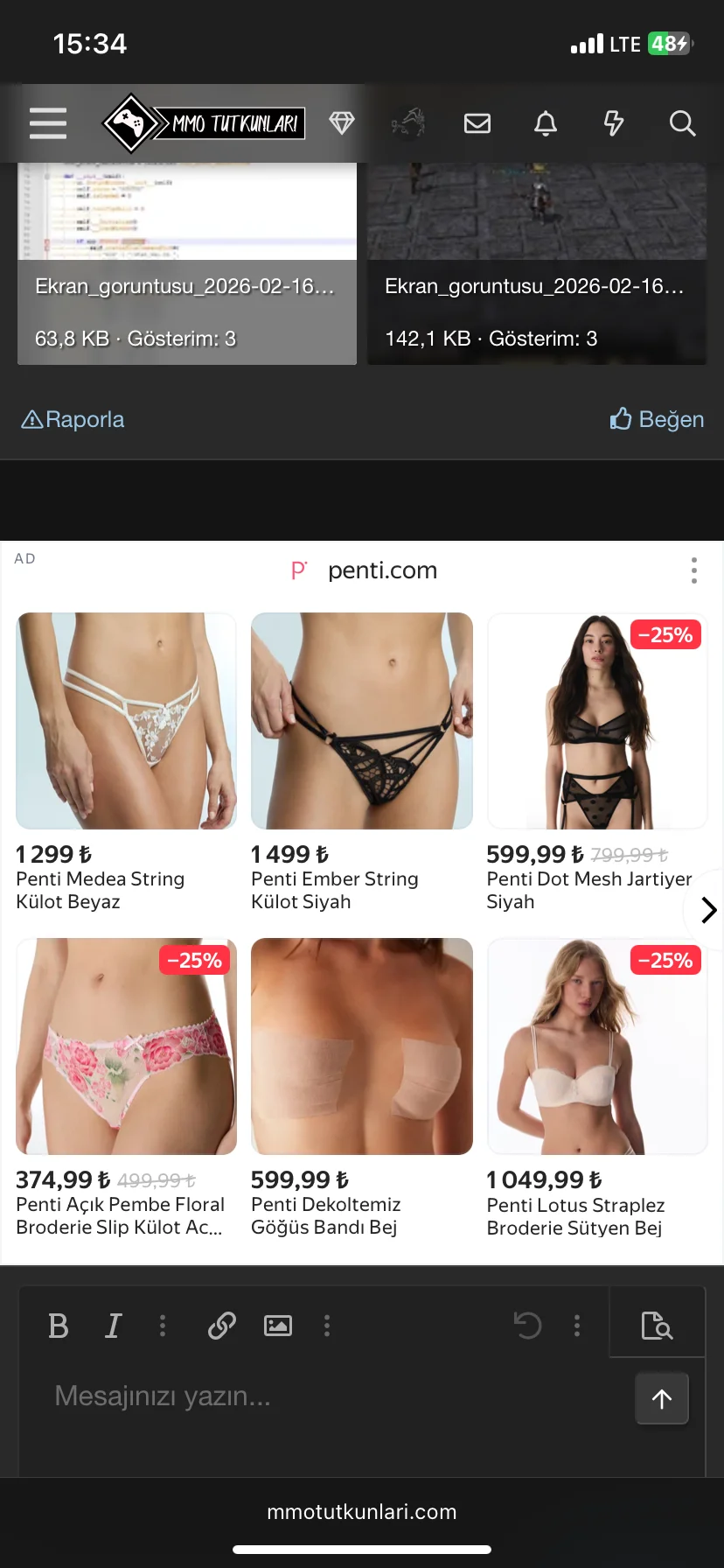Apply italic formatting in editor
This screenshot has height=1568, width=724.
coord(113,1326)
